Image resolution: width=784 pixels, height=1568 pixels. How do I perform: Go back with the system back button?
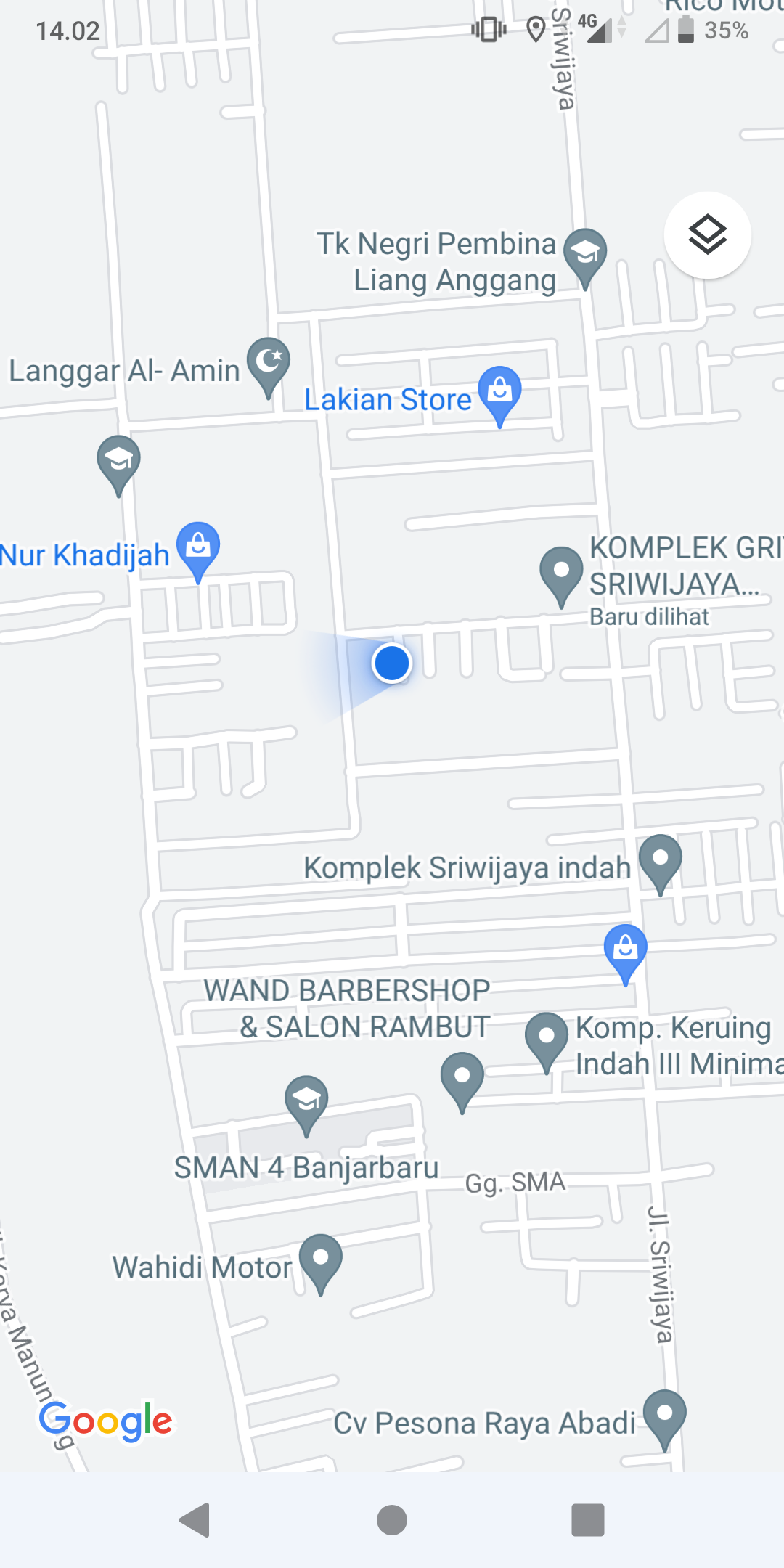(x=195, y=1519)
